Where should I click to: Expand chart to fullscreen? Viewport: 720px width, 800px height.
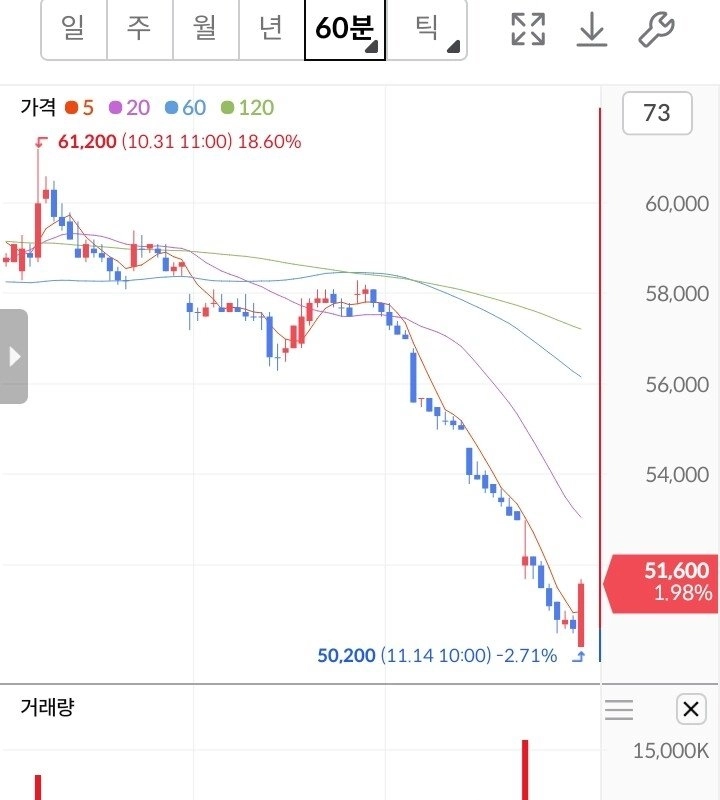point(528,30)
